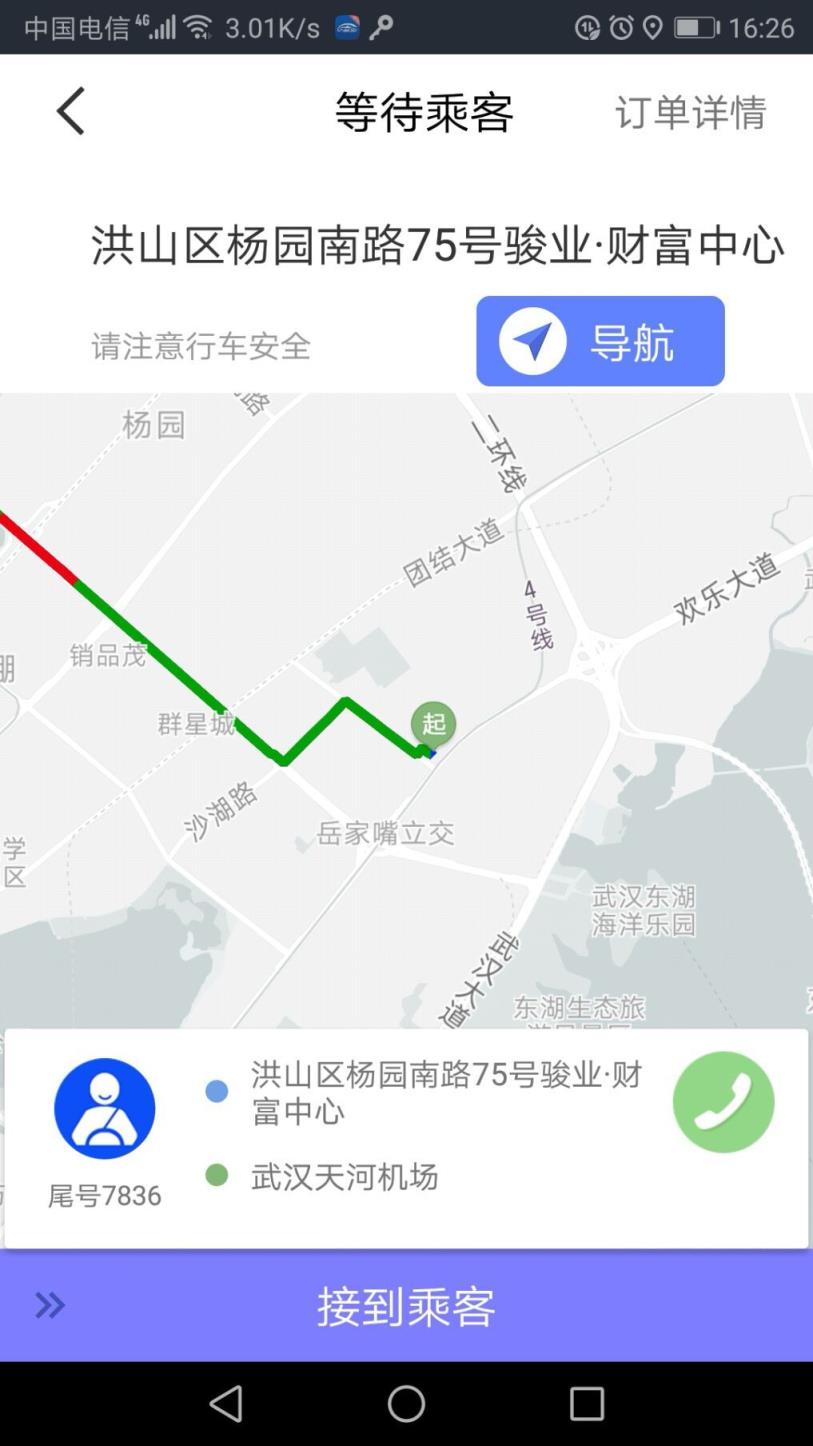Tap the navigation arrow icon on 导航 button
Viewport: 813px width, 1446px height.
pyautogui.click(x=533, y=341)
